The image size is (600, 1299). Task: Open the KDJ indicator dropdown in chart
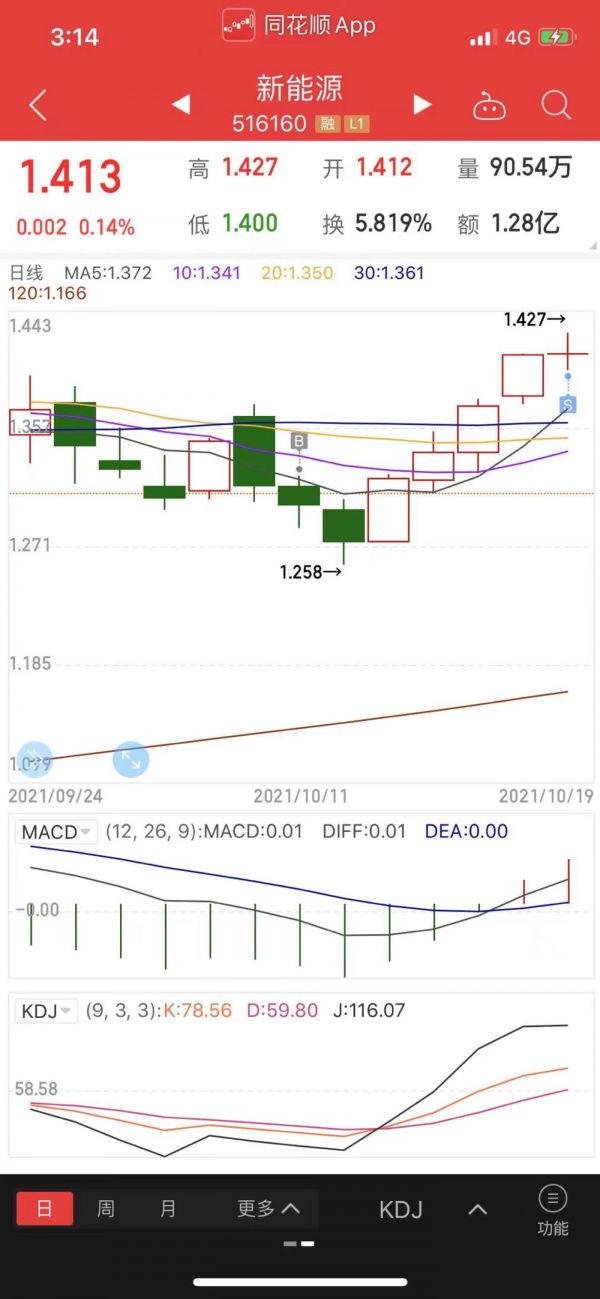47,1010
